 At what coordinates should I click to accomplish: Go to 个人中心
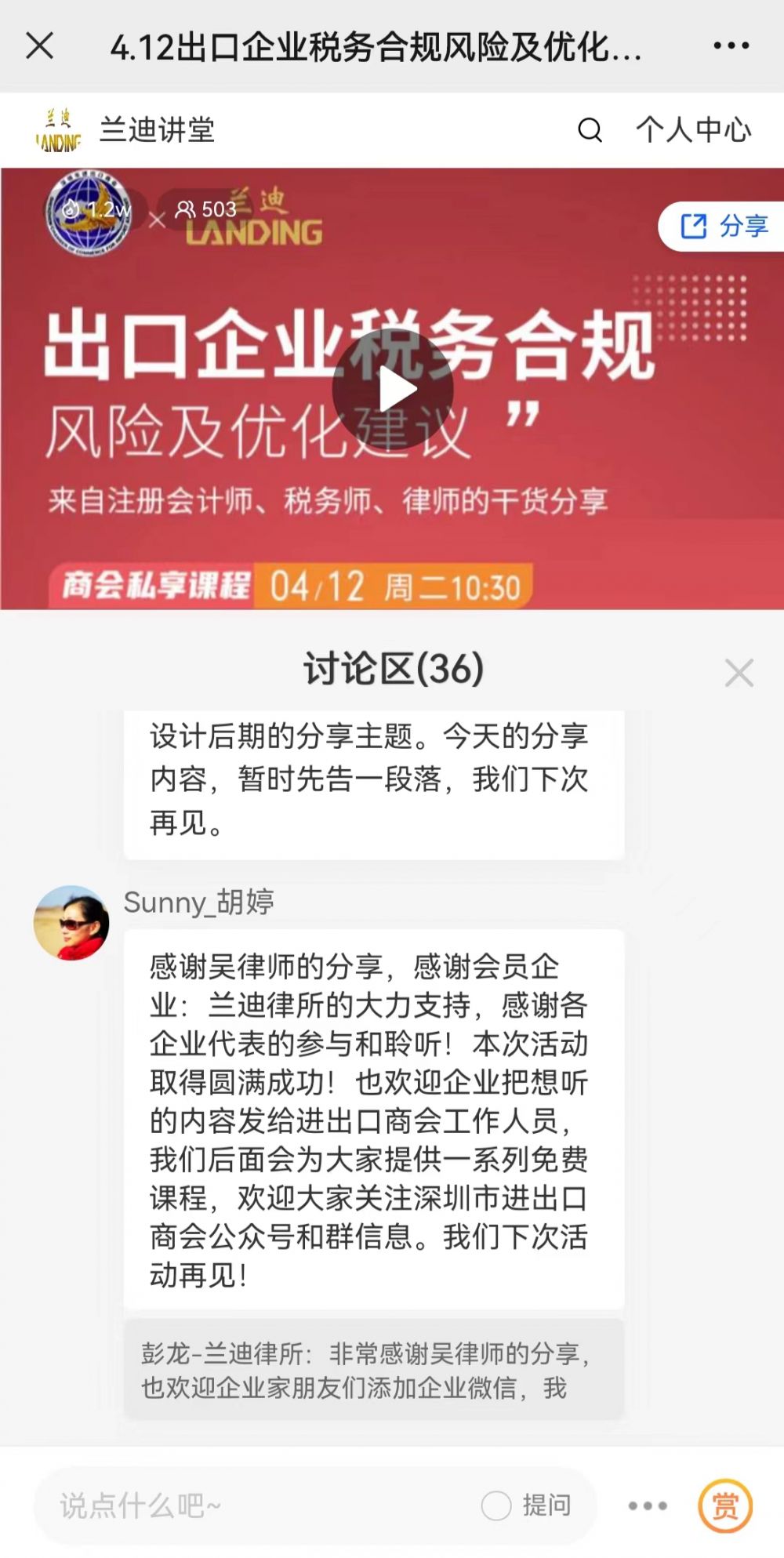693,130
